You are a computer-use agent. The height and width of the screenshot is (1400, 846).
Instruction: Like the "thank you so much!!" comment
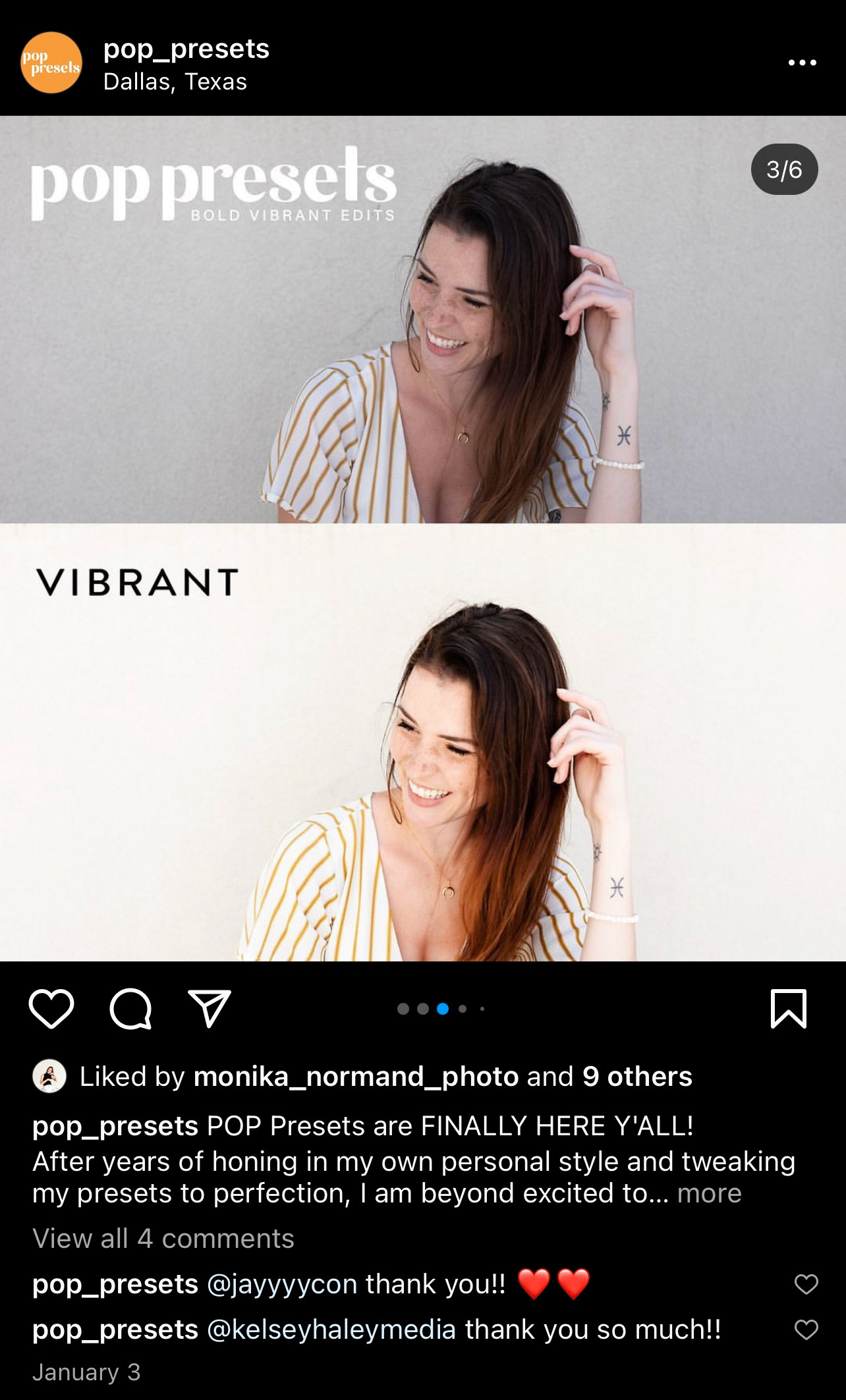[x=806, y=1330]
